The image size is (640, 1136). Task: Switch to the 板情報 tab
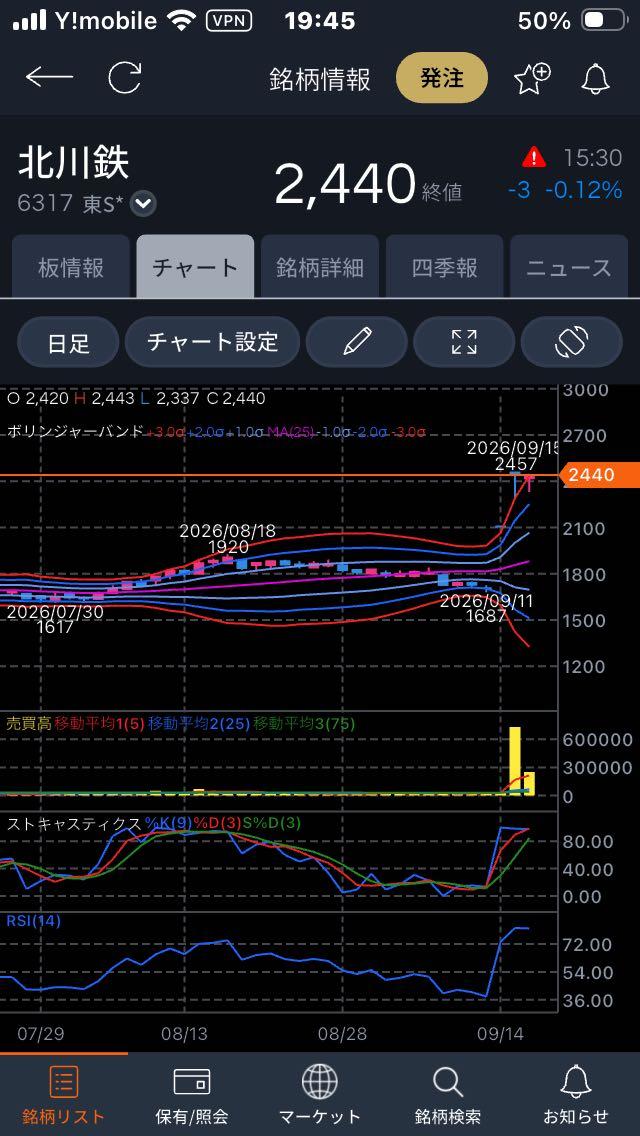point(71,267)
